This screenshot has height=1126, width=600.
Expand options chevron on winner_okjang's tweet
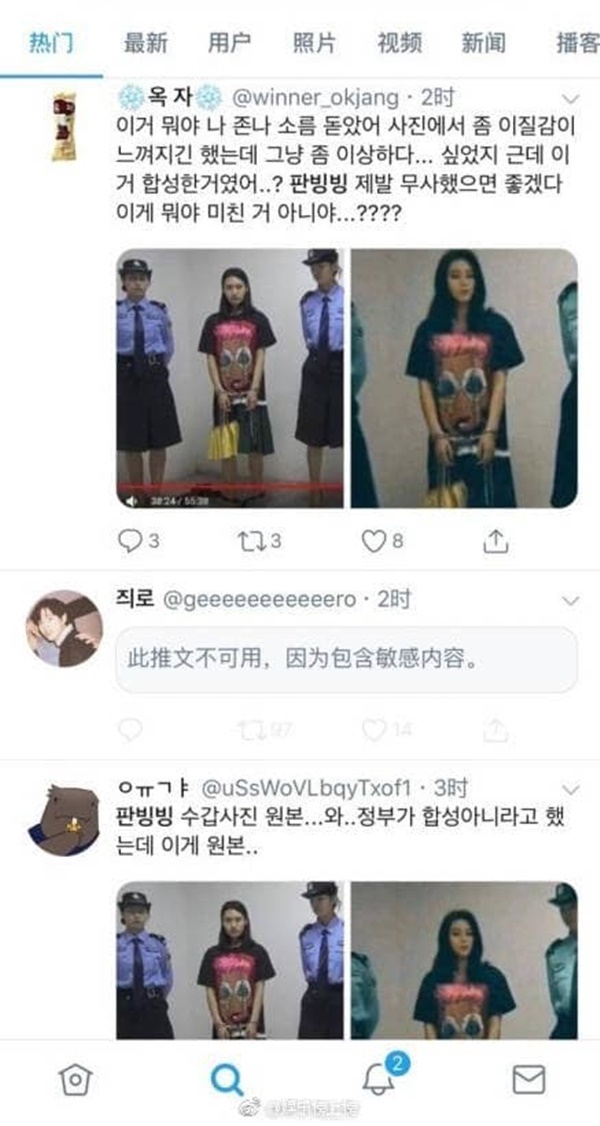(x=571, y=98)
